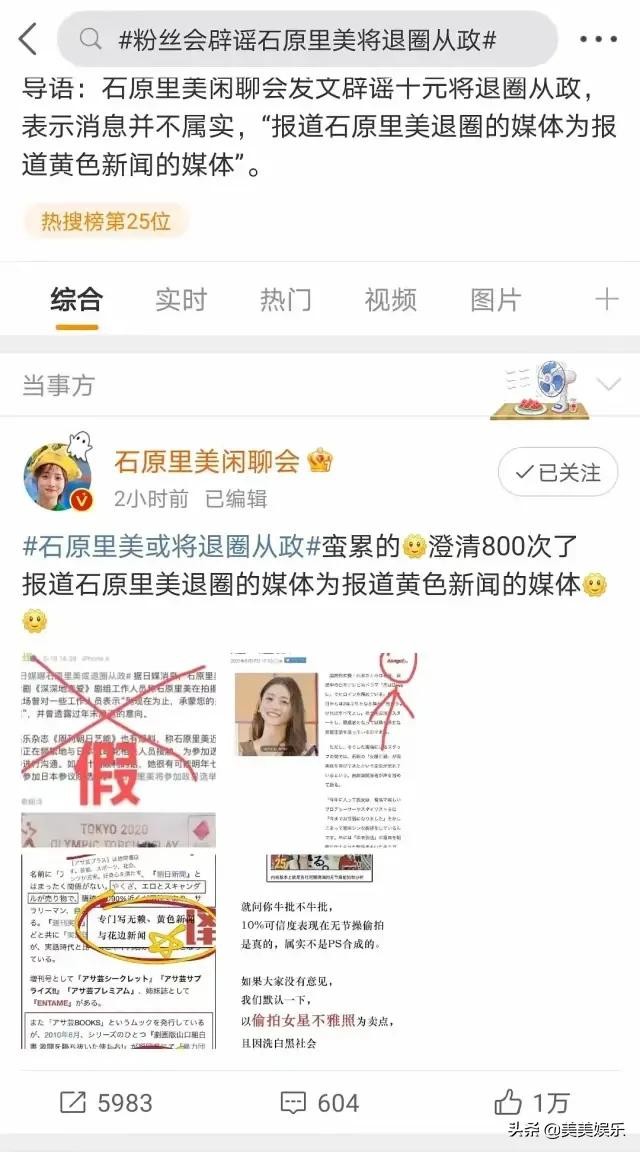Open the 604 comments on the post
The width and height of the screenshot is (640, 1152).
[x=320, y=1103]
